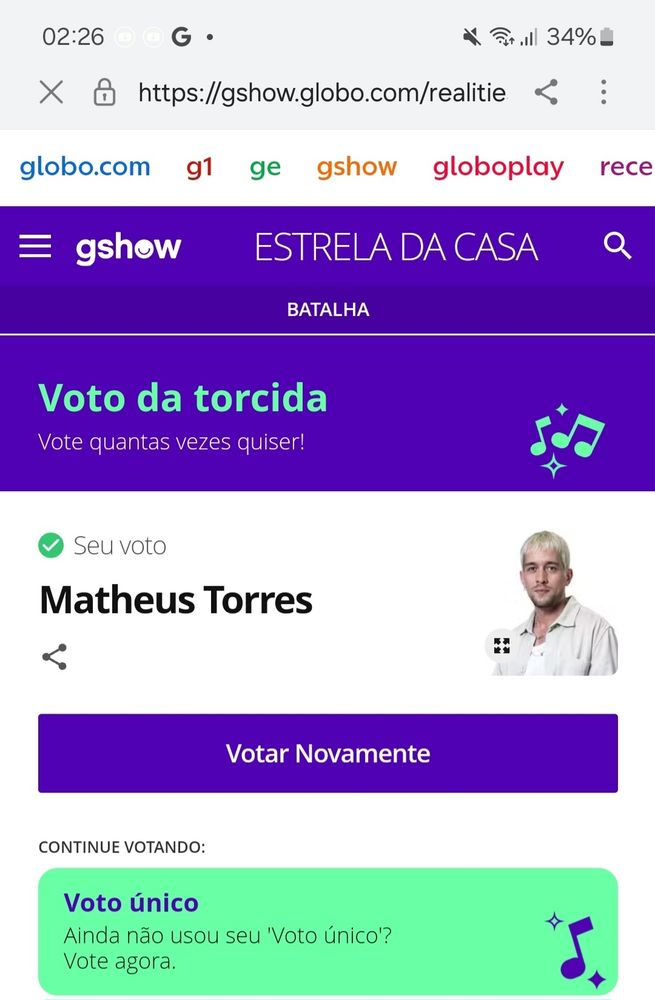Viewport: 655px width, 1000px height.
Task: Tap the gshow logo in the header
Action: click(128, 247)
